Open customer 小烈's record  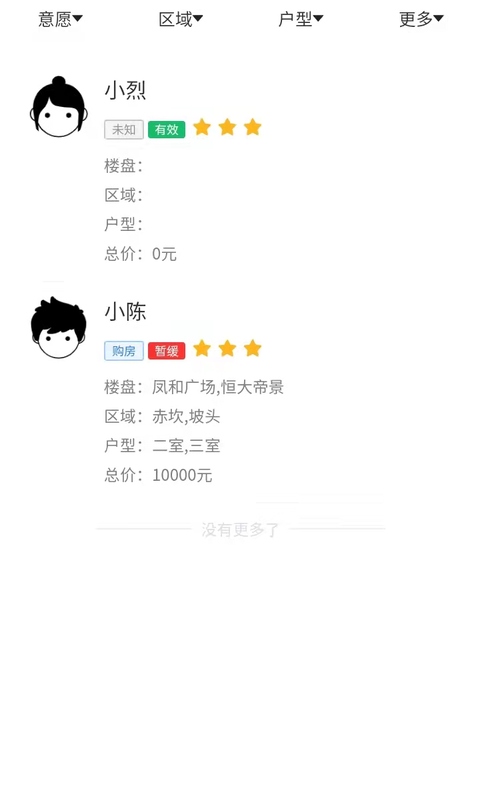[x=240, y=170]
